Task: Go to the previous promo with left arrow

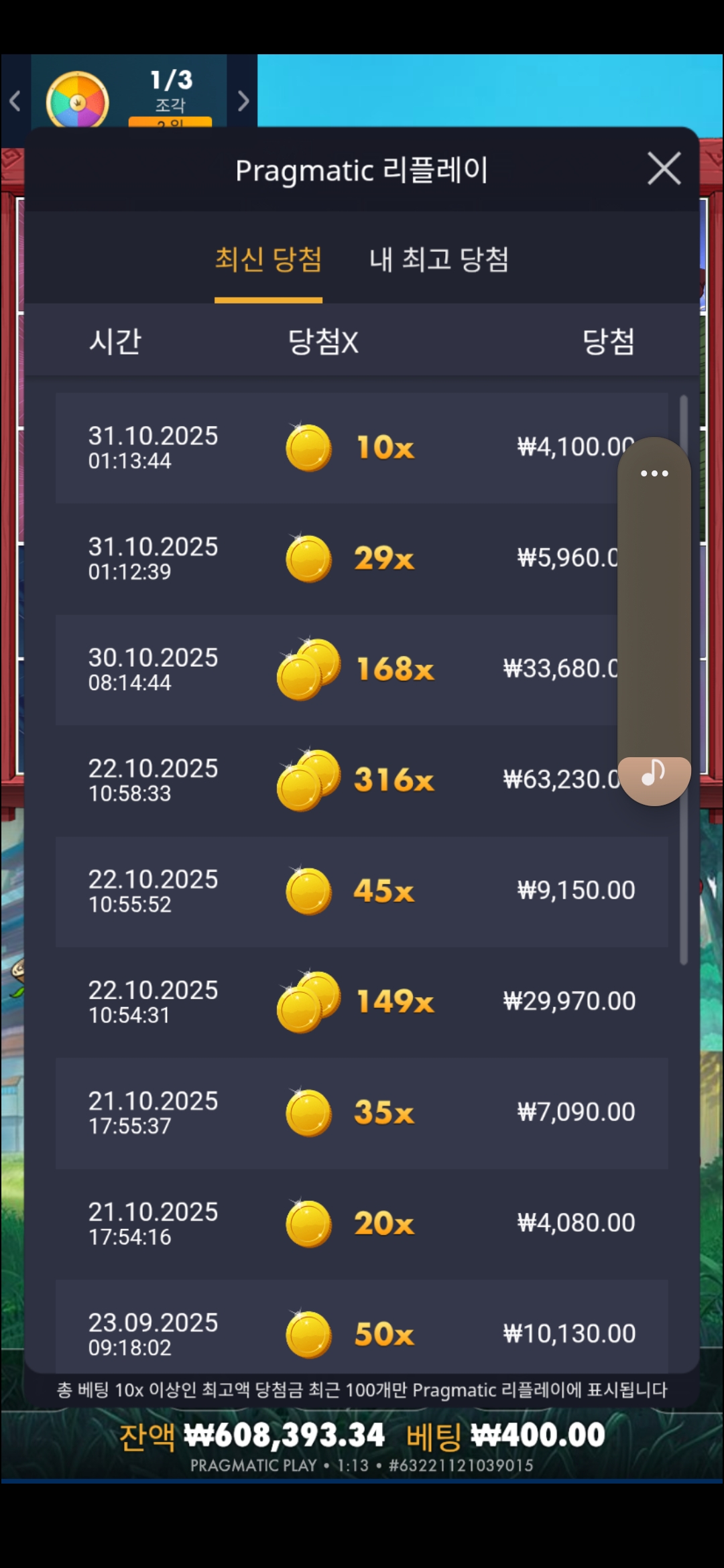Action: (x=15, y=101)
